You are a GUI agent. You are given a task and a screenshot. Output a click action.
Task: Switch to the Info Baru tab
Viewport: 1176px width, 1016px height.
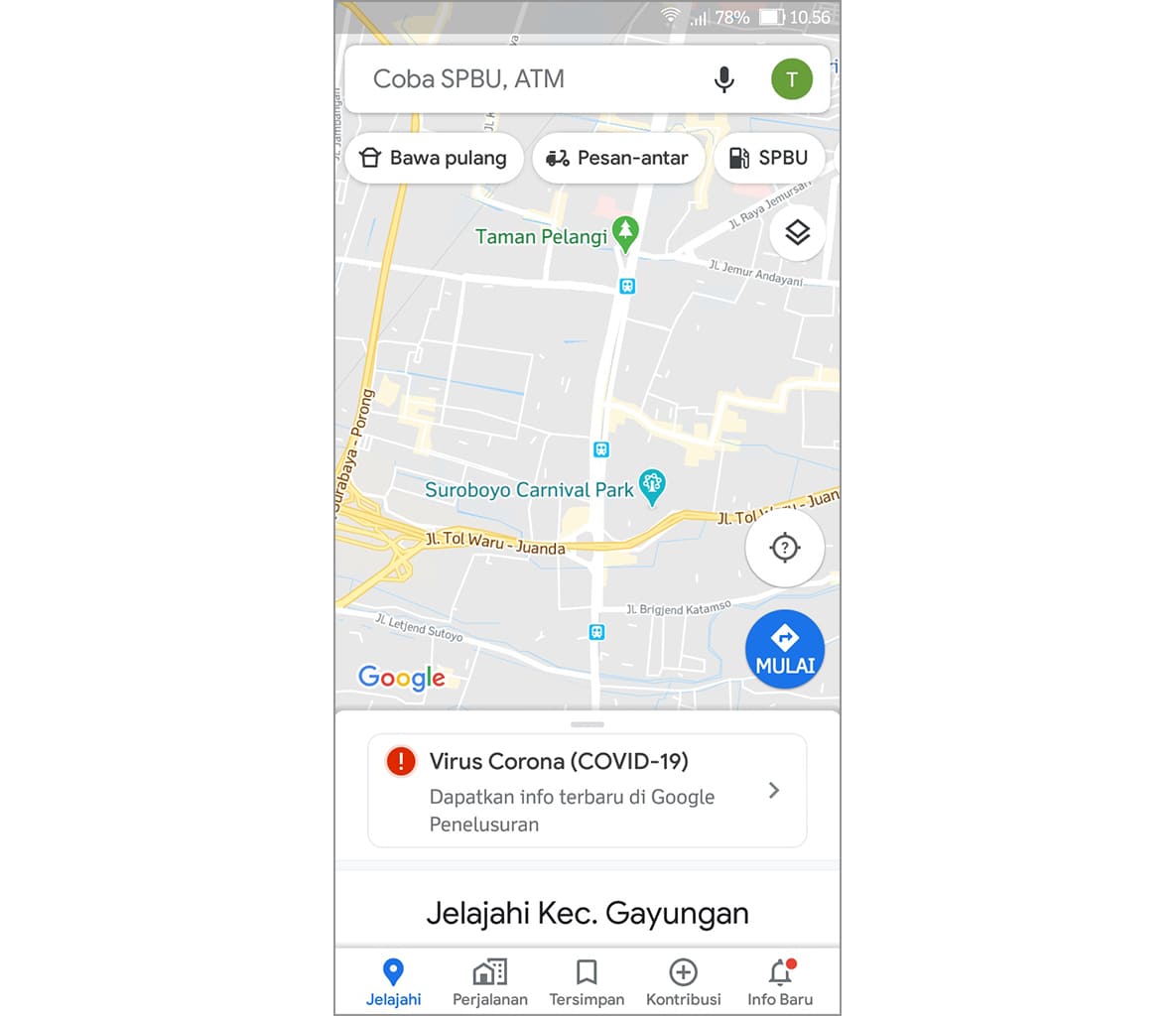click(x=780, y=982)
